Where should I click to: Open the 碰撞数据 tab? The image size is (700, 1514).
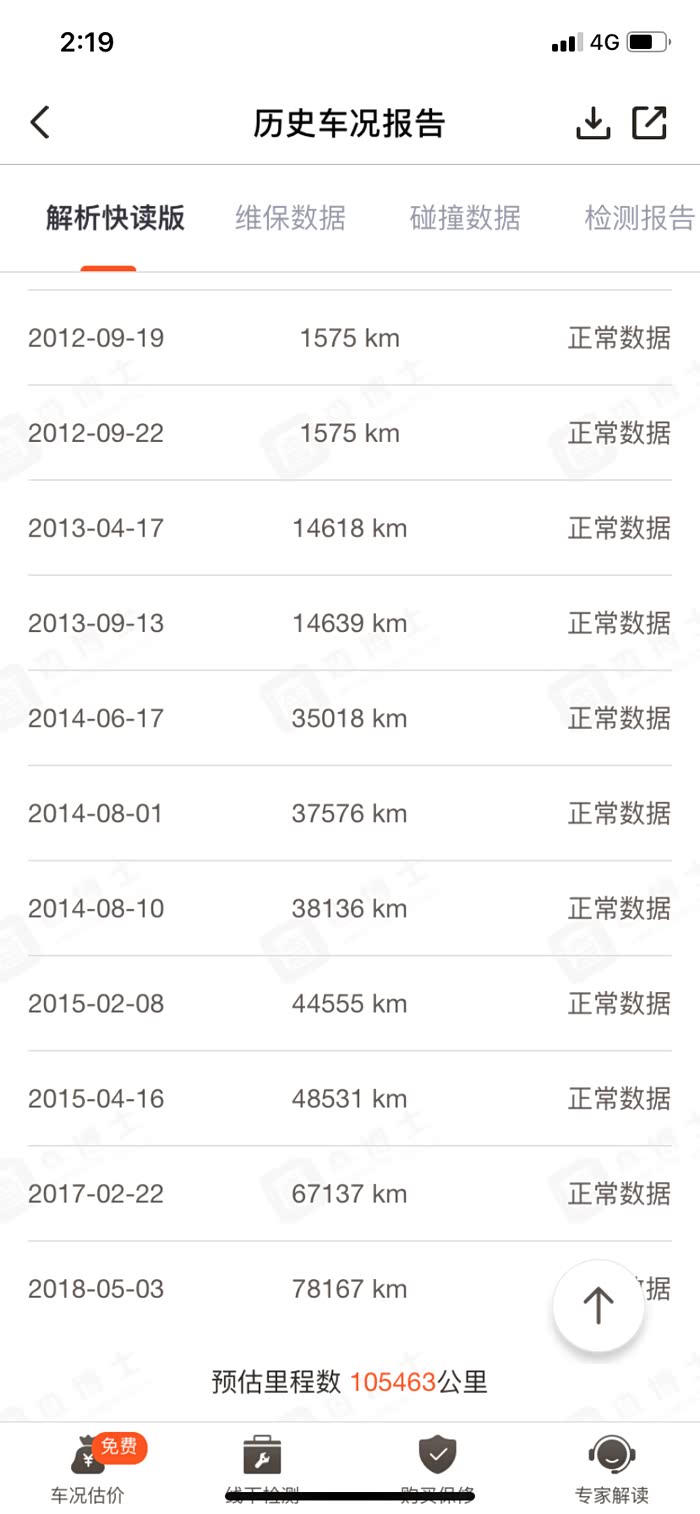click(465, 218)
